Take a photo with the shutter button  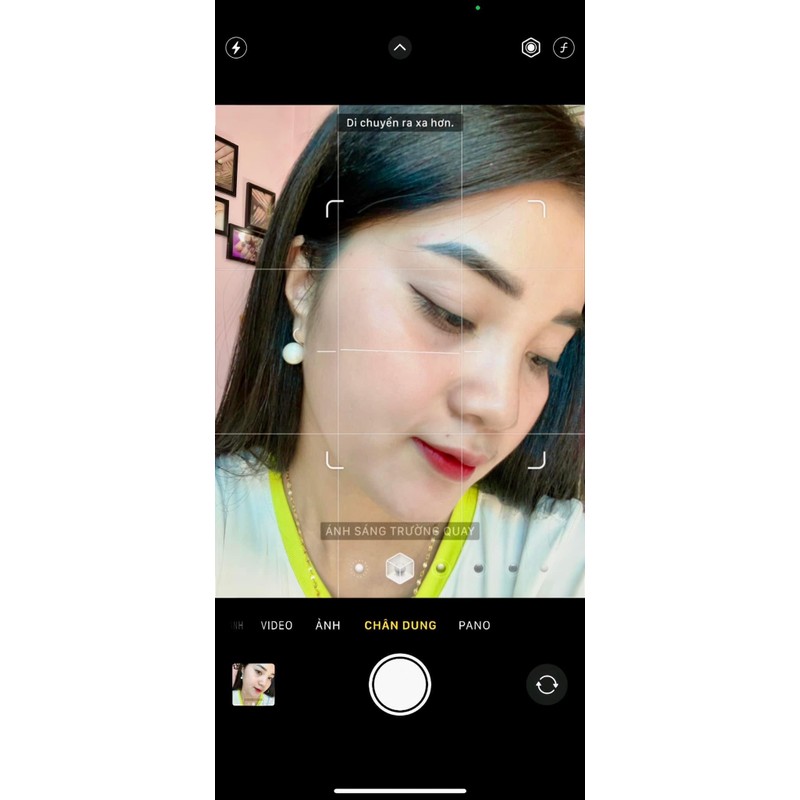(400, 685)
